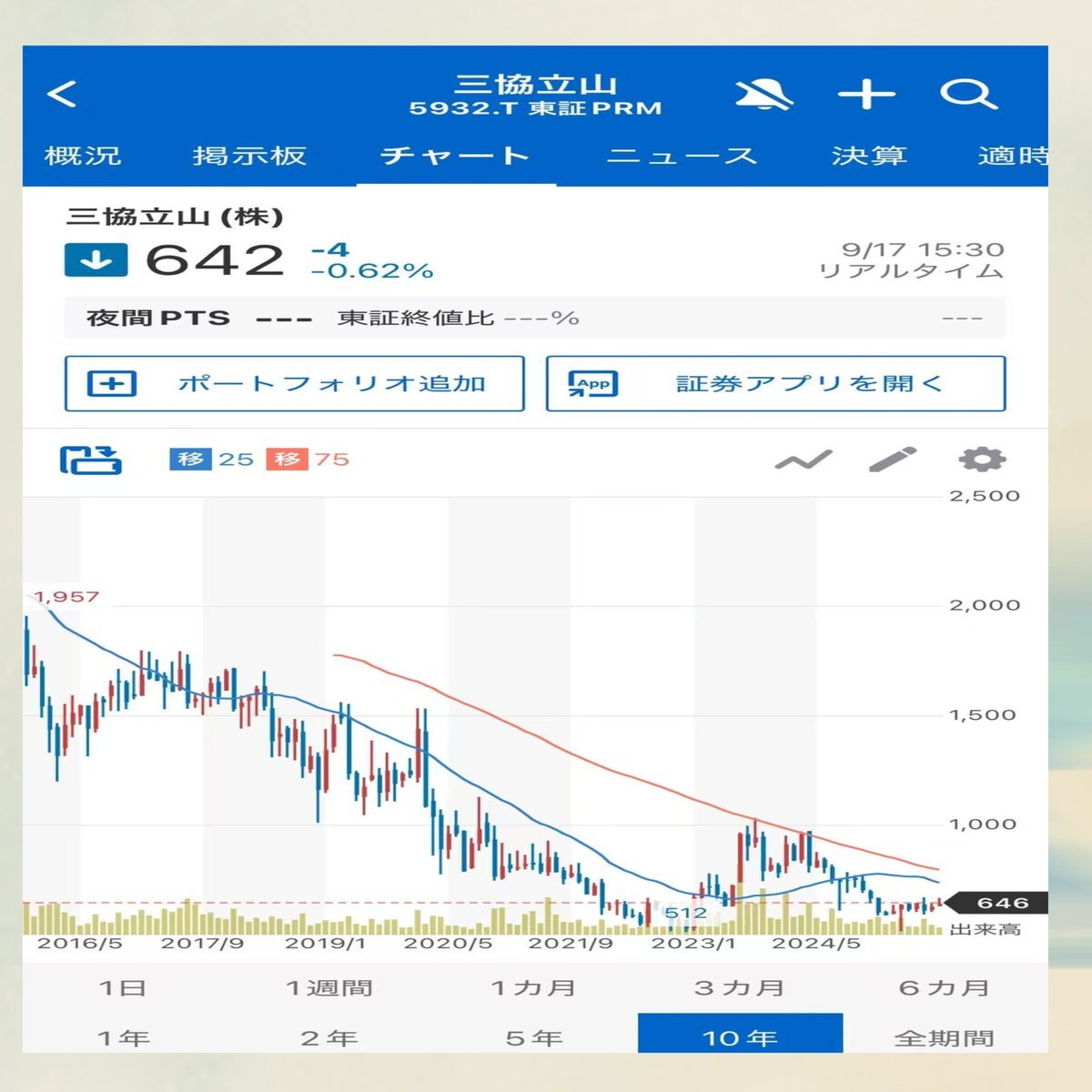This screenshot has width=1092, height=1092.
Task: Open the pencil drawing tool
Action: [892, 460]
